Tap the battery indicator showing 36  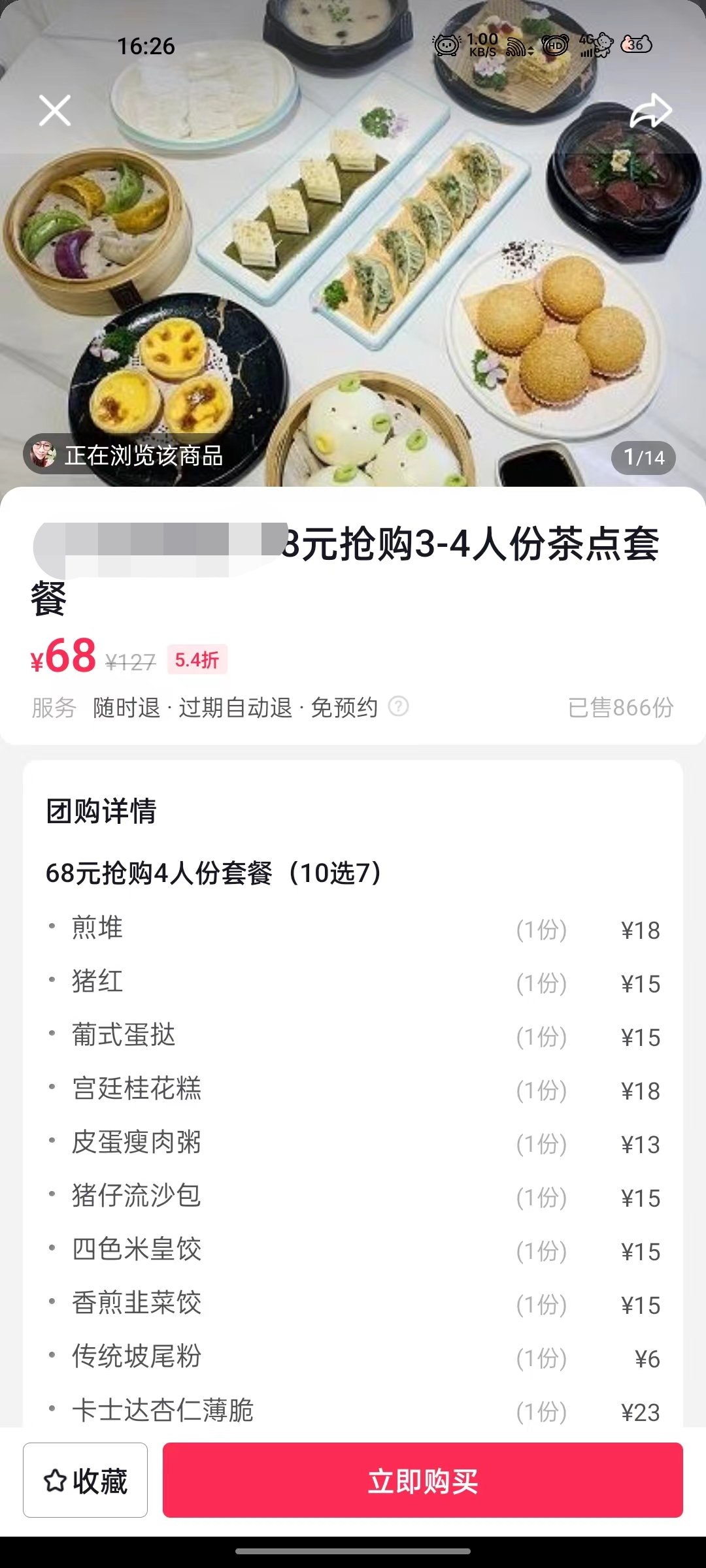pos(635,44)
